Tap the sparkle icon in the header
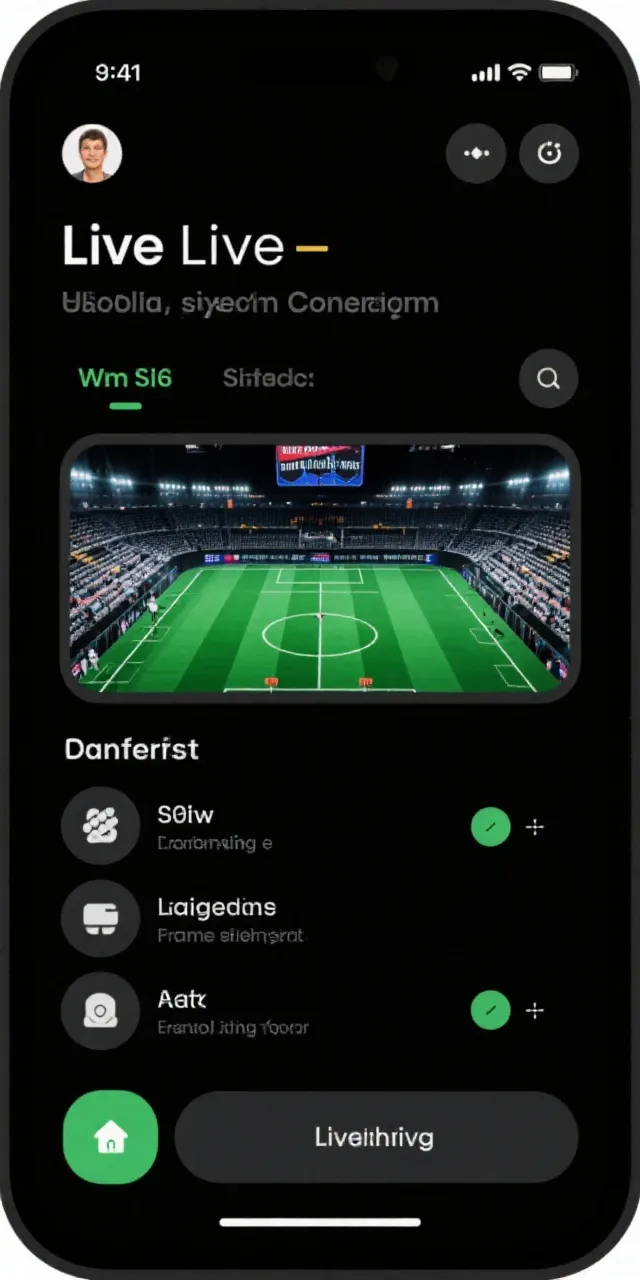This screenshot has width=640, height=1280. (476, 154)
